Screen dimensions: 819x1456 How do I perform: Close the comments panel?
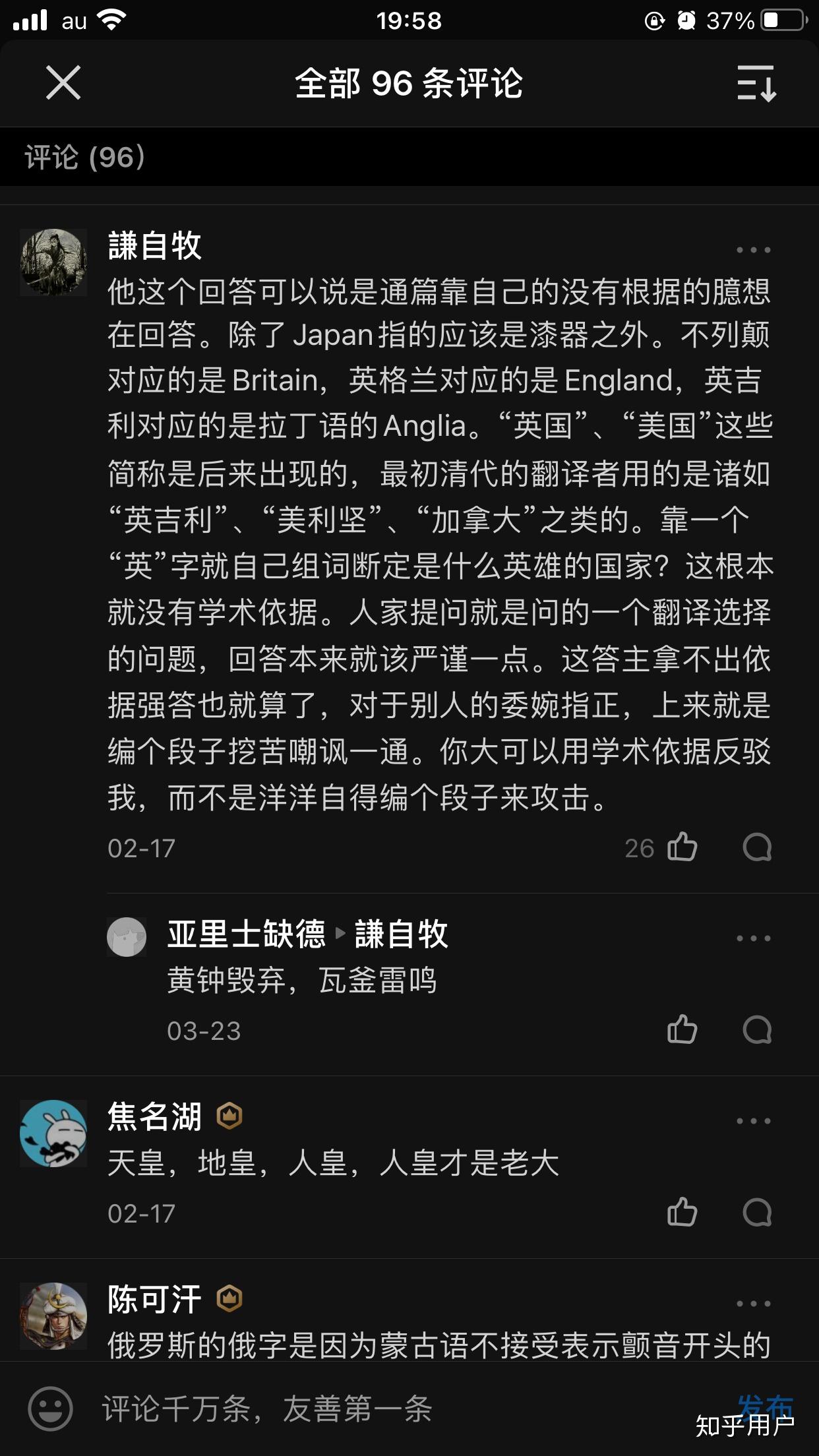pos(63,83)
